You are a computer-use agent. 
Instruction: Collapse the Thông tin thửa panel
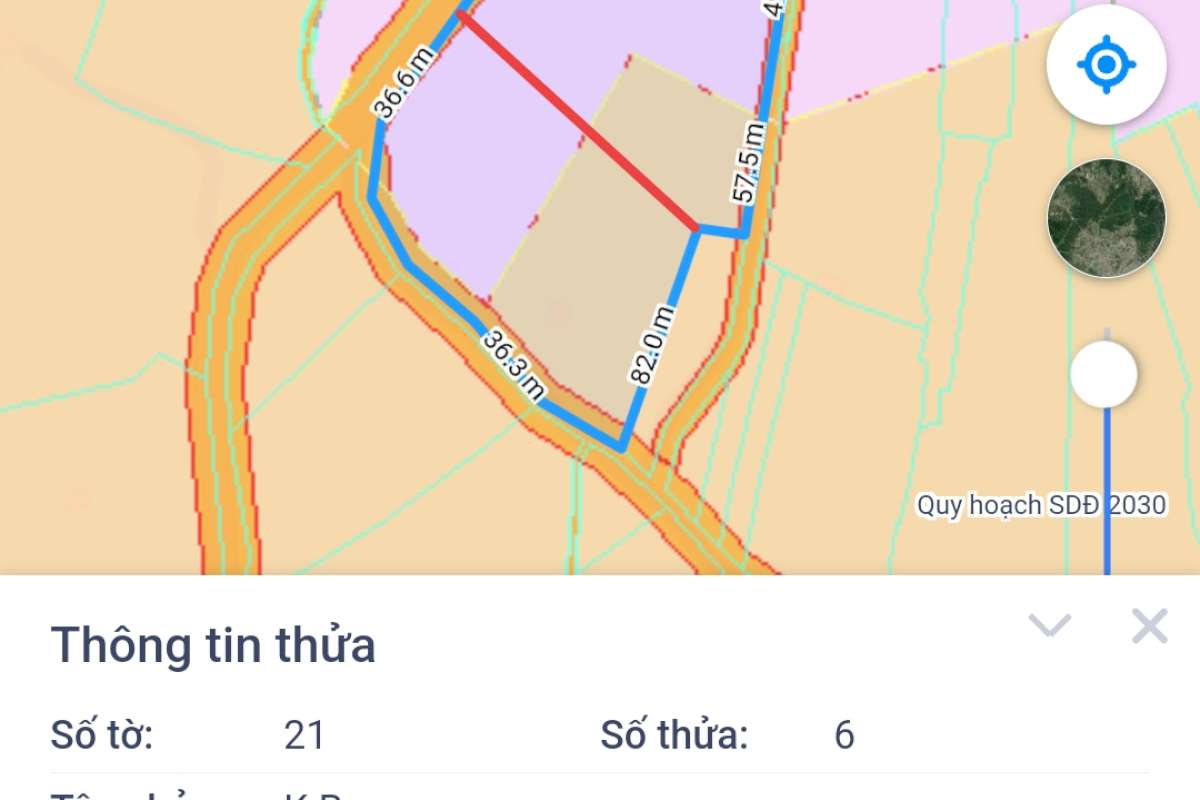click(x=1050, y=626)
